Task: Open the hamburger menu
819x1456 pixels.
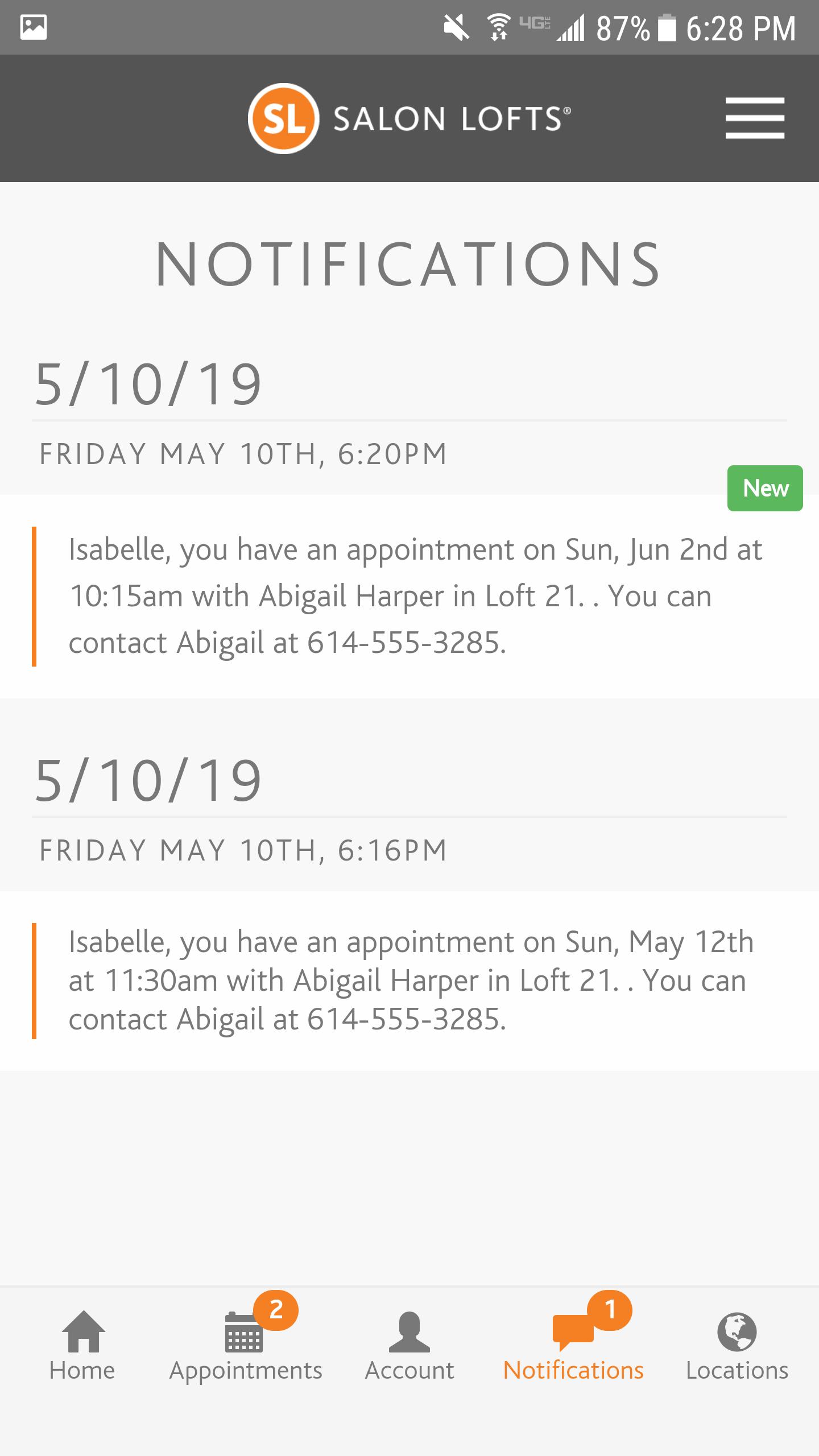Action: [755, 118]
